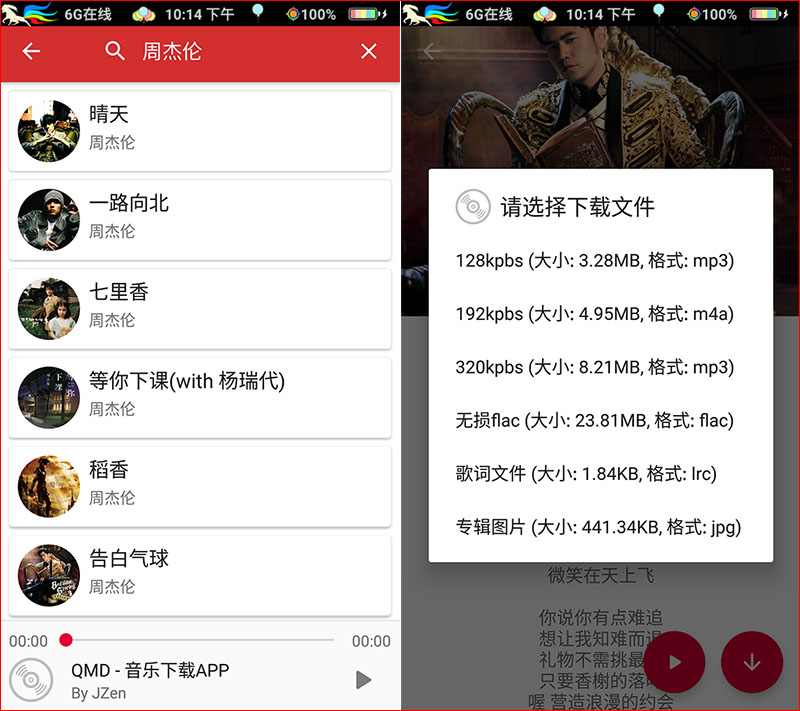Screen dimensions: 800x711
Task: Go back from the search screen
Action: coord(32,52)
